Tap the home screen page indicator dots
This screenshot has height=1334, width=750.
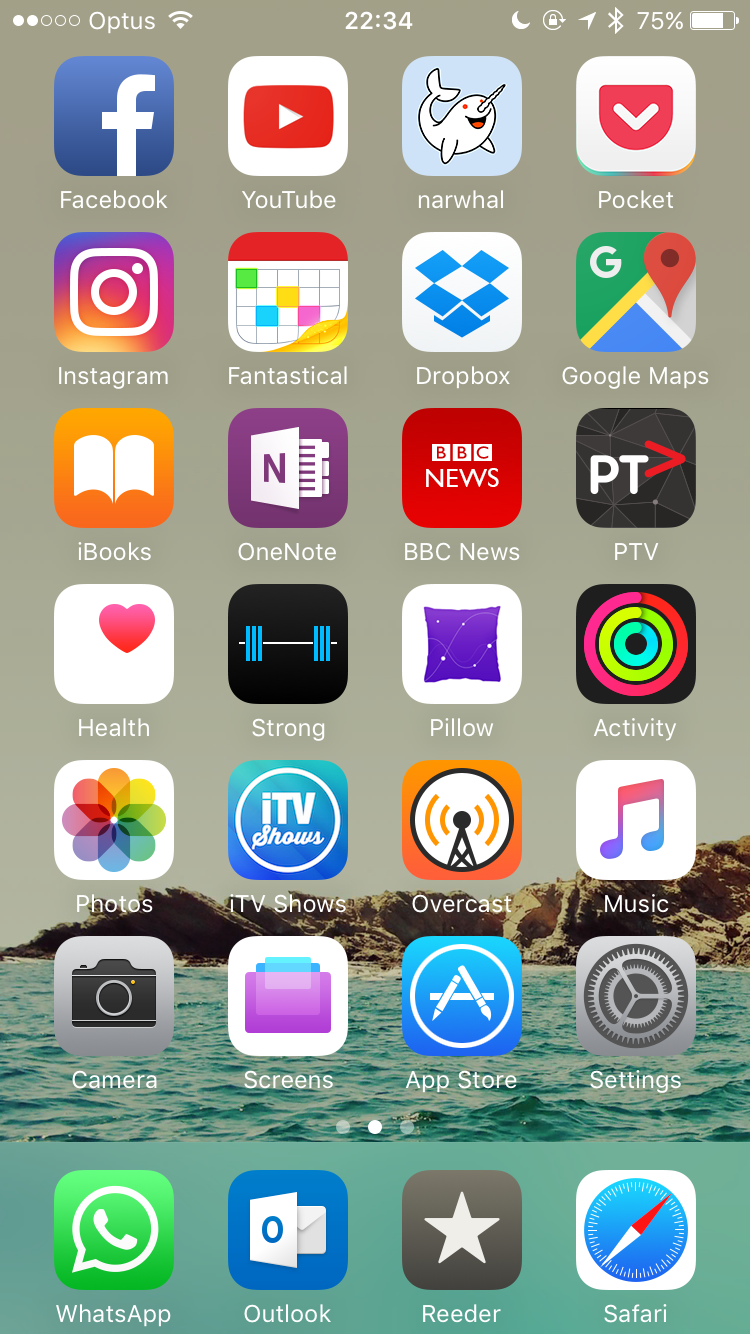375,1127
